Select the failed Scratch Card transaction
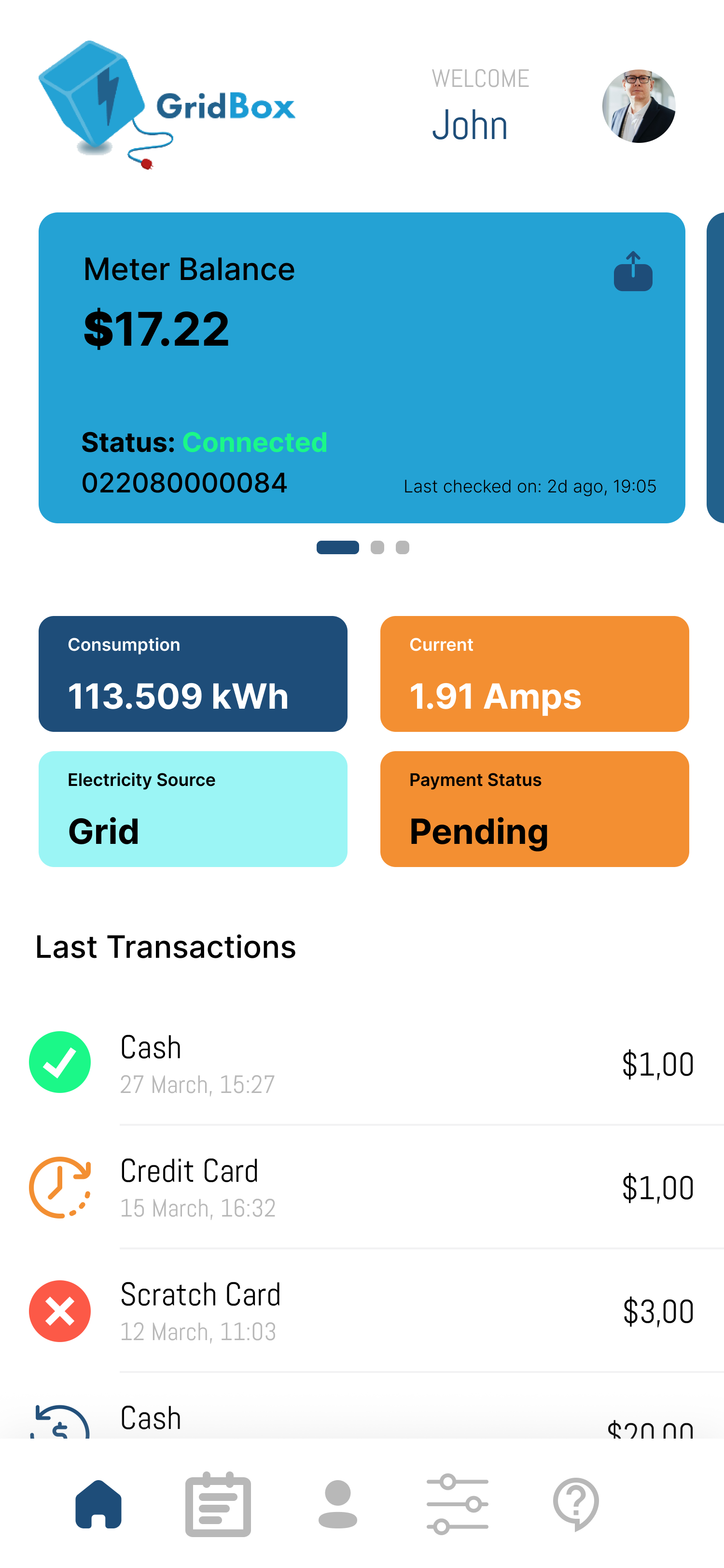This screenshot has height=1568, width=724. coord(362,1311)
